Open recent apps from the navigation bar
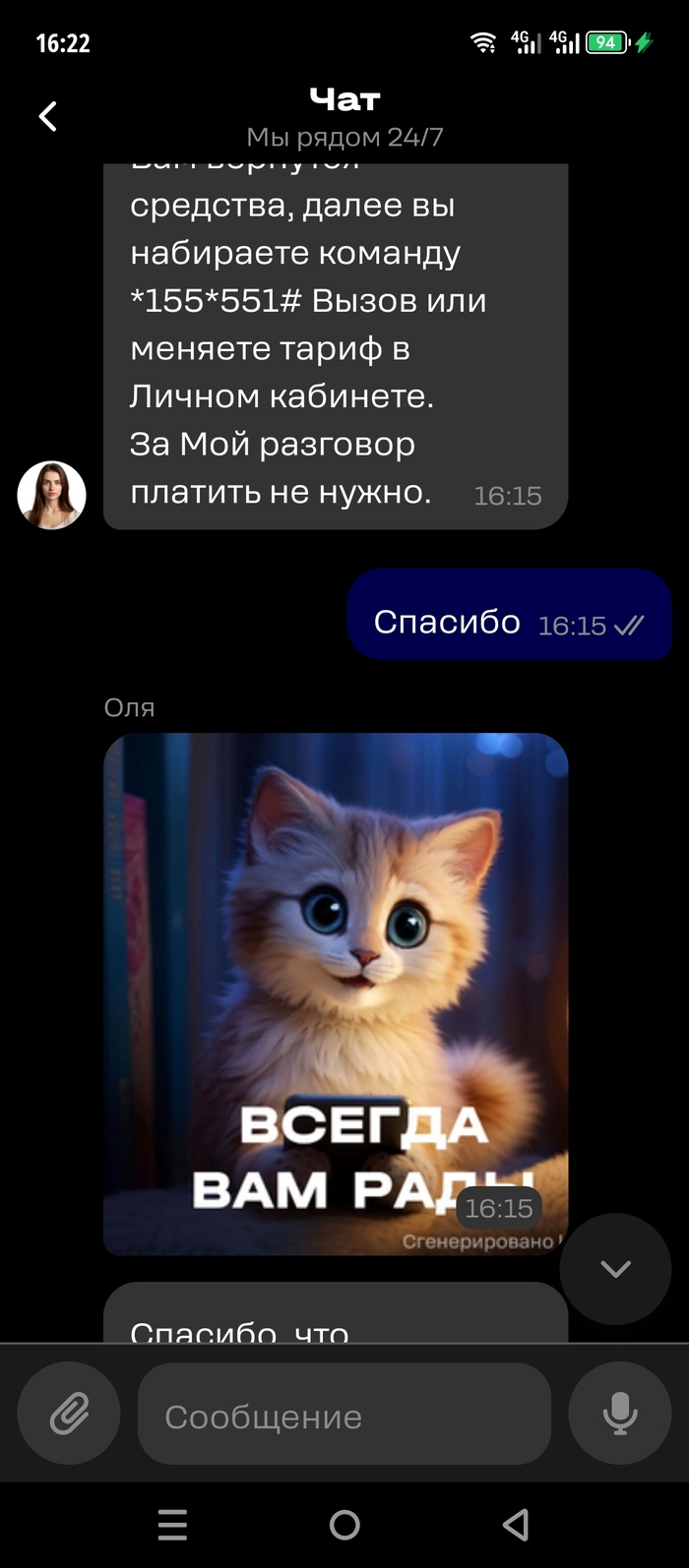The height and width of the screenshot is (1568, 689). click(172, 1525)
